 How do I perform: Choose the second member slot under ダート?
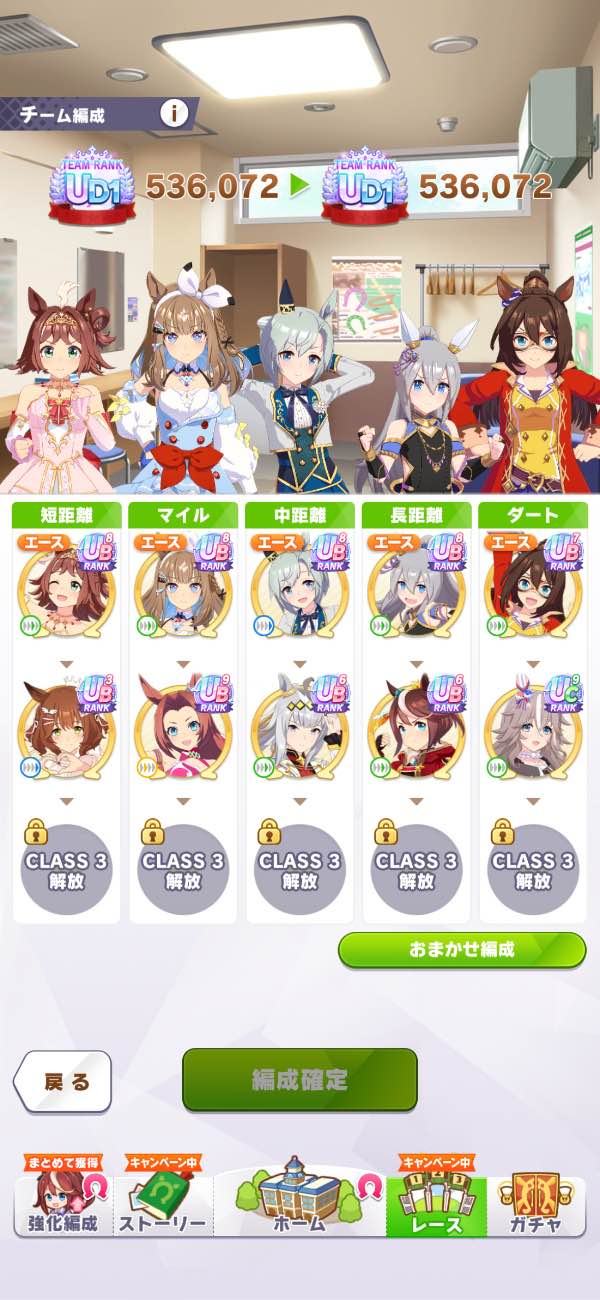click(533, 732)
